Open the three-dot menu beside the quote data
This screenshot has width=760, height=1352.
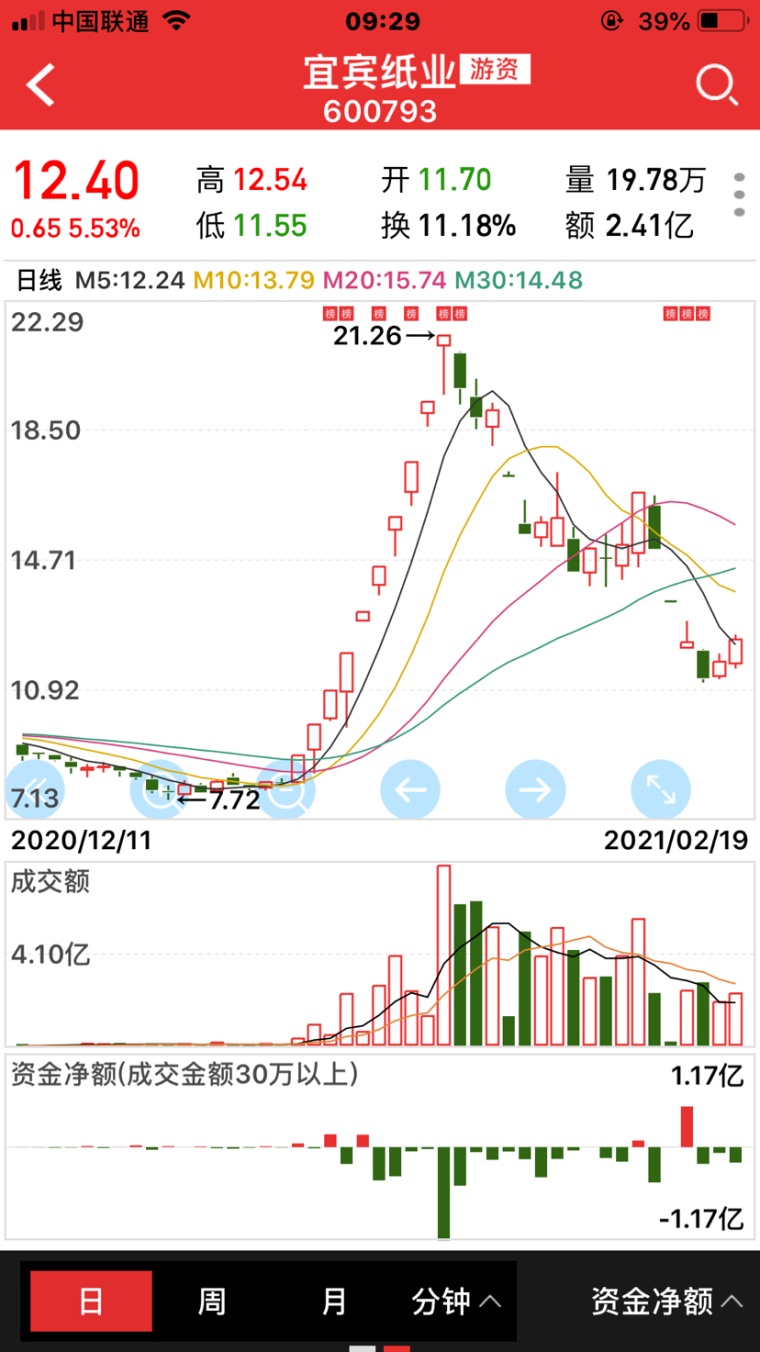pos(739,194)
